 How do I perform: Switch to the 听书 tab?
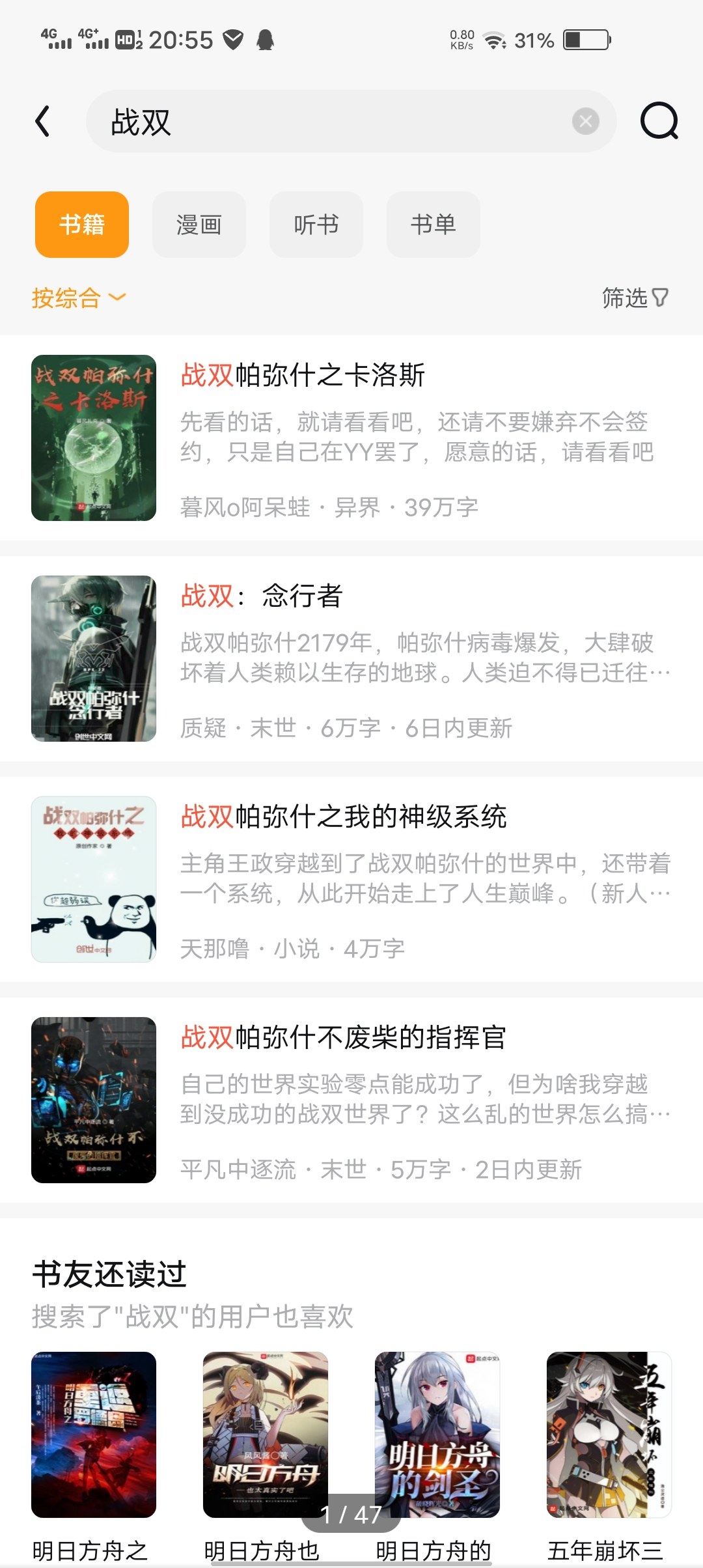click(316, 225)
